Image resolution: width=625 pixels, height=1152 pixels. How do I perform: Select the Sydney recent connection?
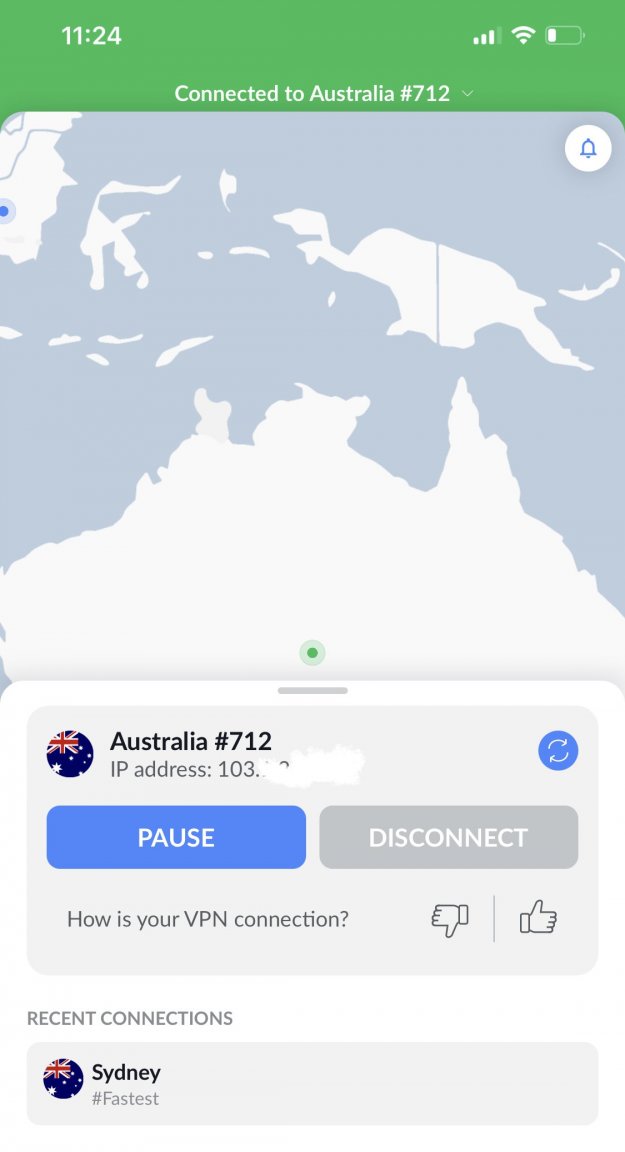pyautogui.click(x=312, y=1084)
